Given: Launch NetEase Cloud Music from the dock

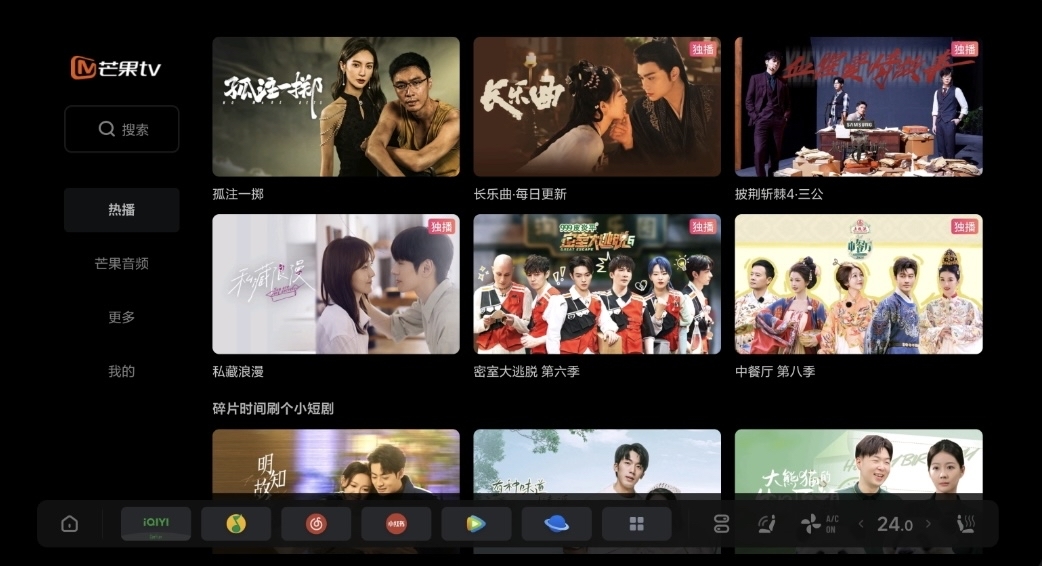Looking at the screenshot, I should [316, 524].
